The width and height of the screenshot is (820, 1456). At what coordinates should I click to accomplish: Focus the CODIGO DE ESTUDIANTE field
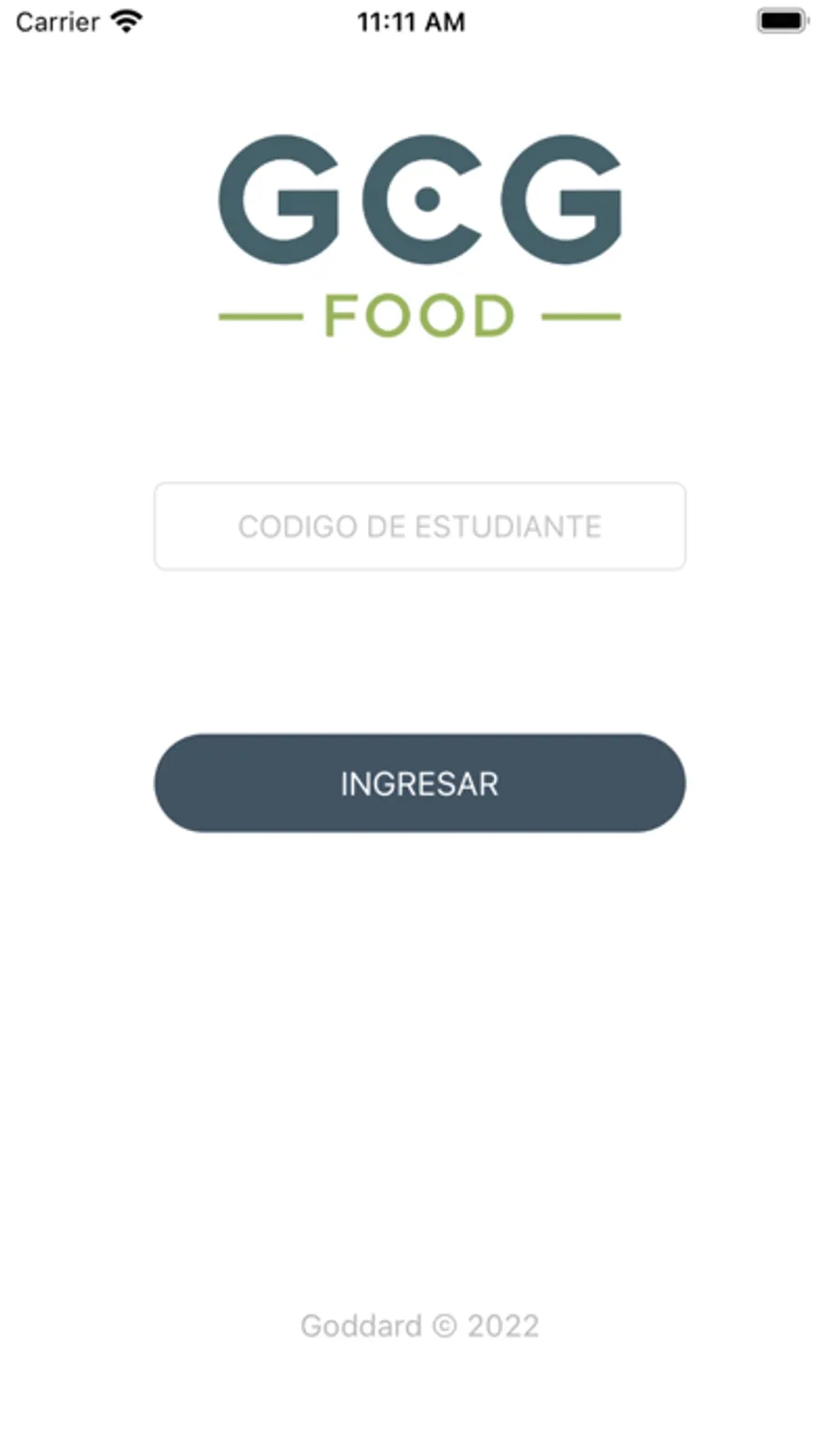pyautogui.click(x=419, y=527)
